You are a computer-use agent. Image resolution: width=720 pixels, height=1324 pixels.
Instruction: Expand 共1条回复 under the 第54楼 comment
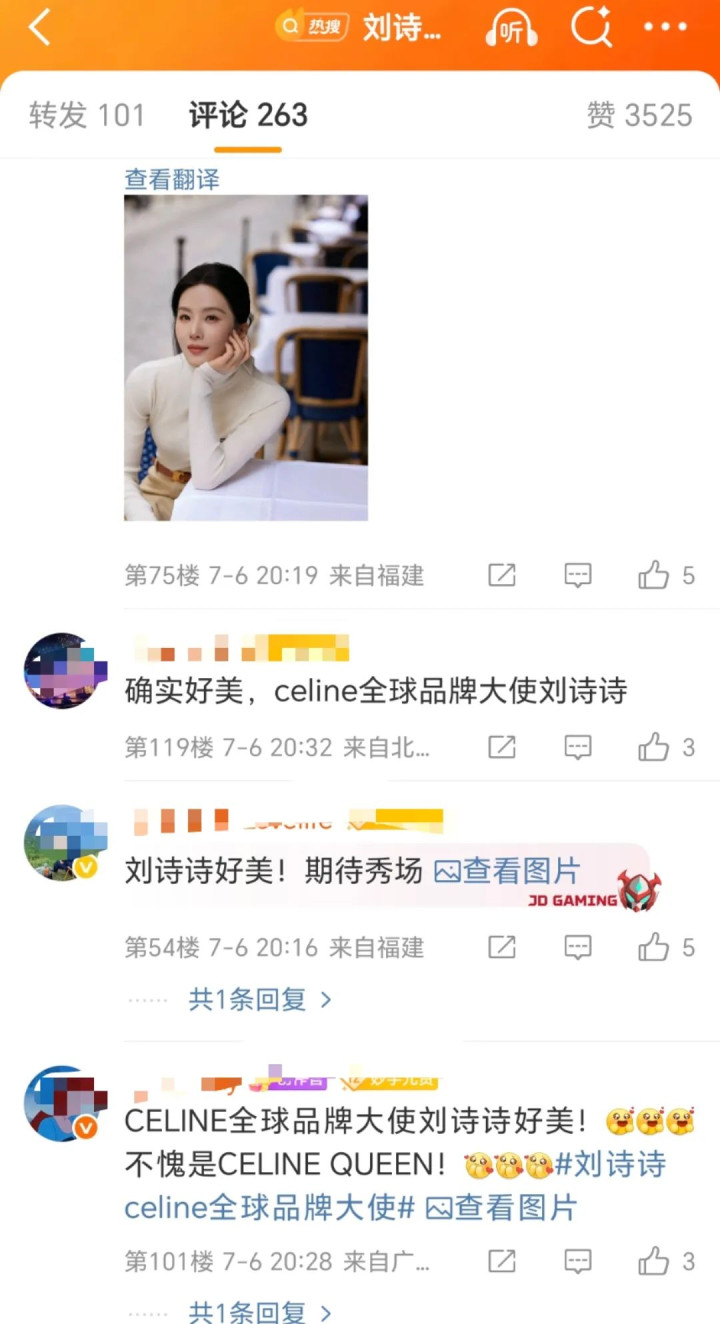pyautogui.click(x=259, y=999)
